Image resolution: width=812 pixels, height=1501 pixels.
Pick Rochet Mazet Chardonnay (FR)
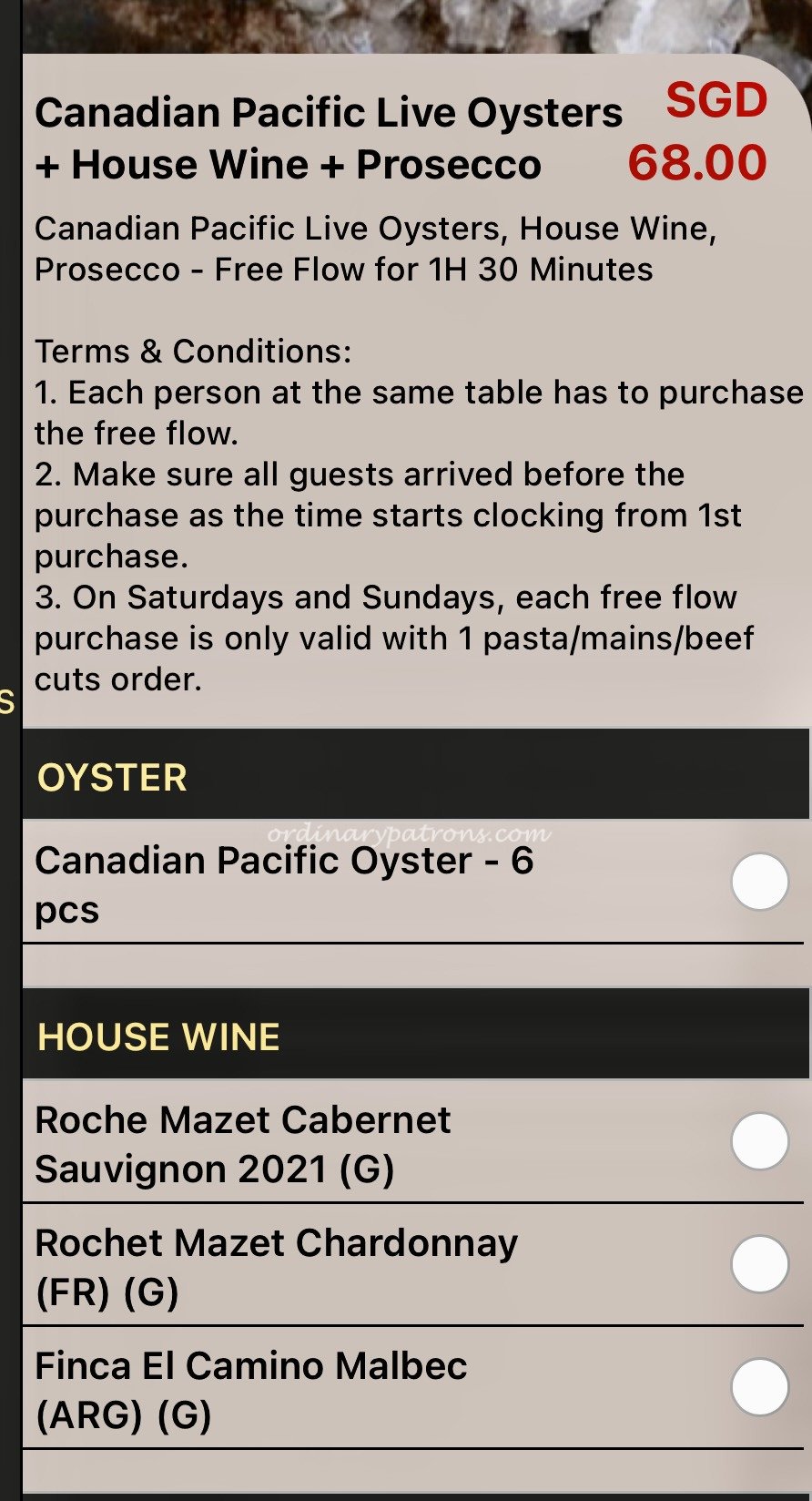point(759,1264)
